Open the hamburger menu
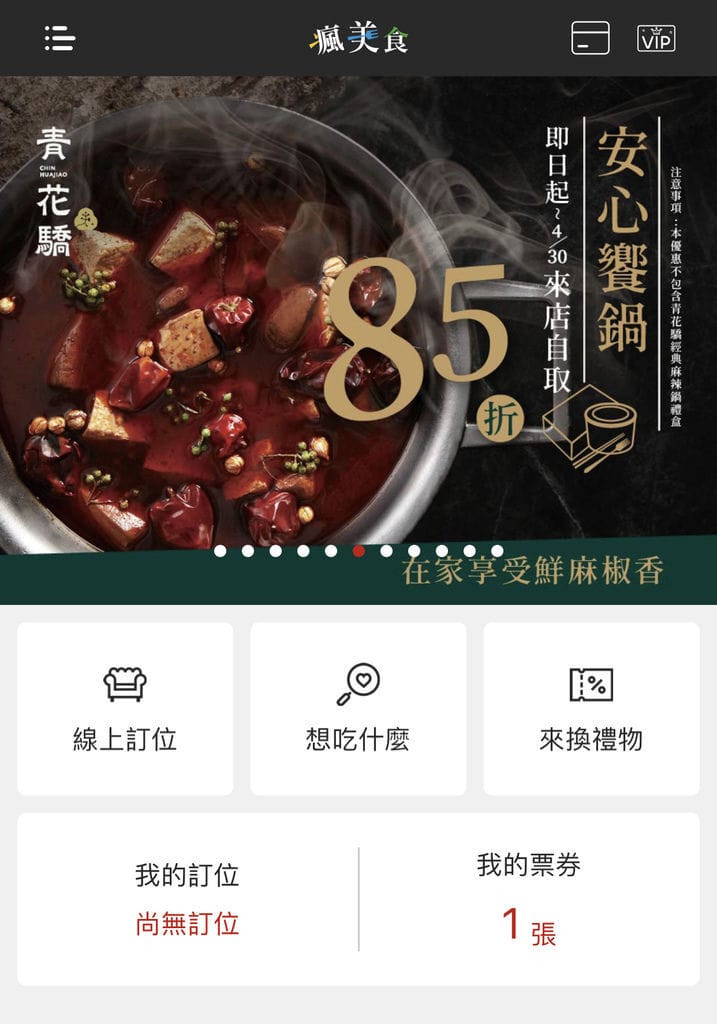The height and width of the screenshot is (1024, 717). pyautogui.click(x=60, y=38)
